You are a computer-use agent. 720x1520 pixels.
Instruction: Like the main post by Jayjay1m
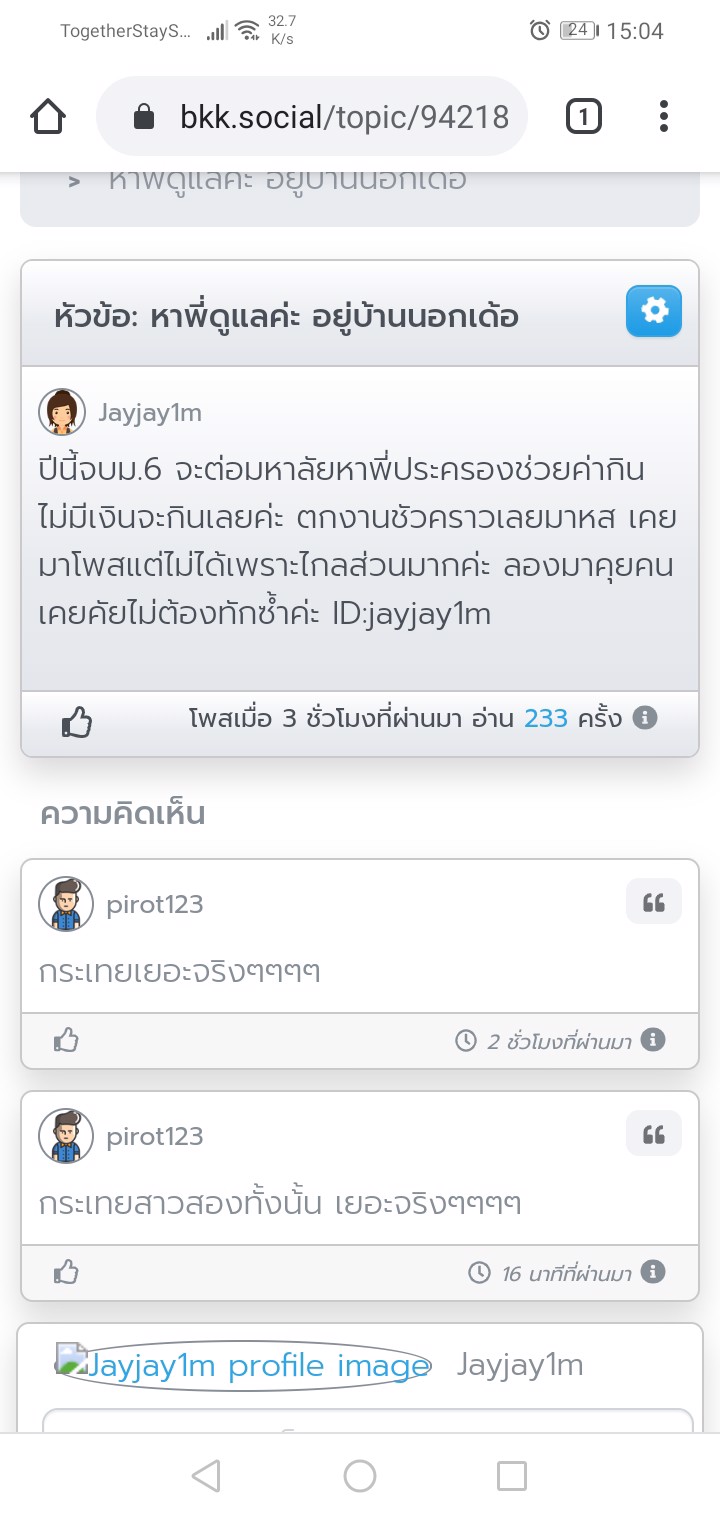click(77, 721)
